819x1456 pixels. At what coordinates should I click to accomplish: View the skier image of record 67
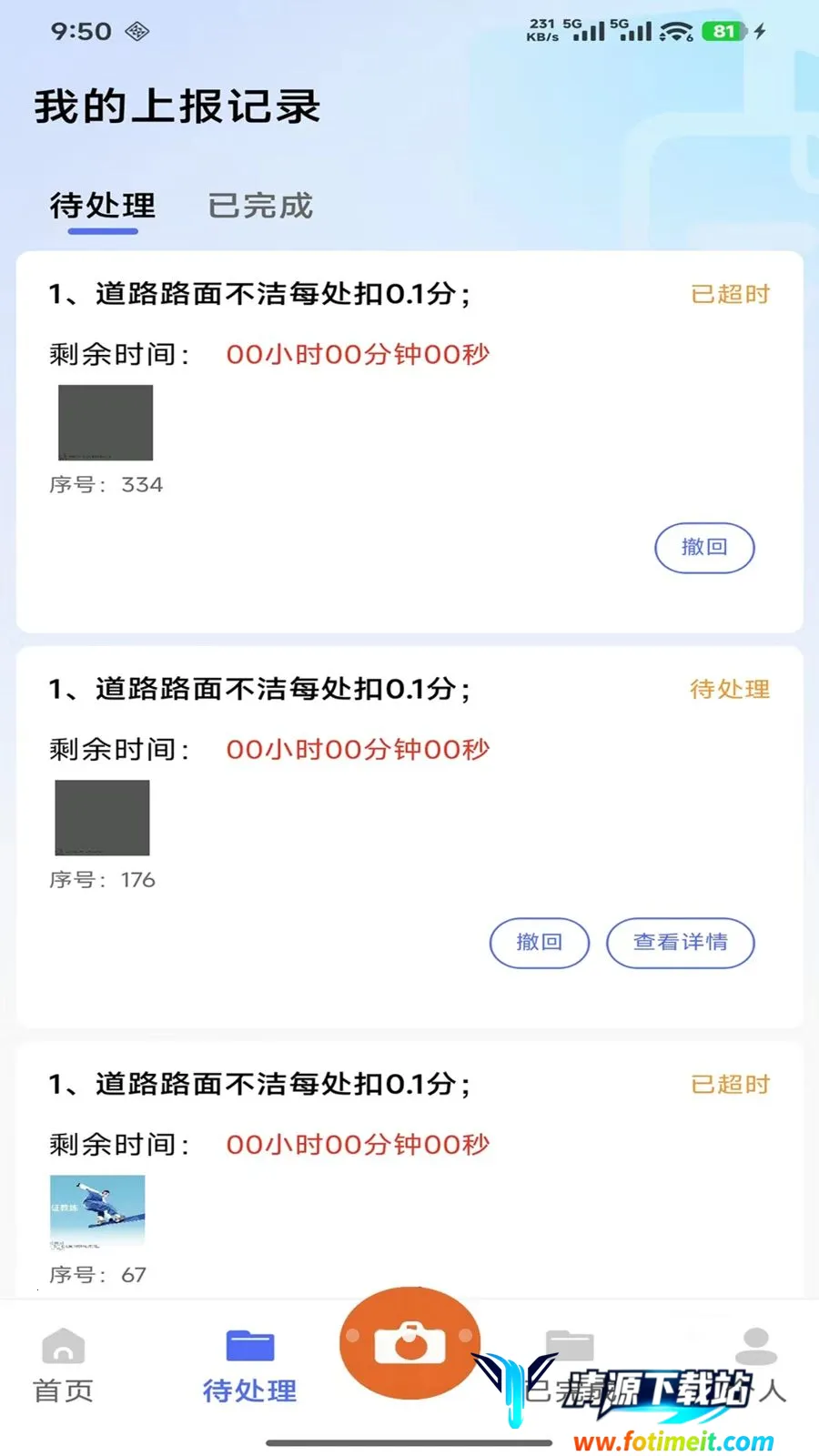tap(97, 1212)
